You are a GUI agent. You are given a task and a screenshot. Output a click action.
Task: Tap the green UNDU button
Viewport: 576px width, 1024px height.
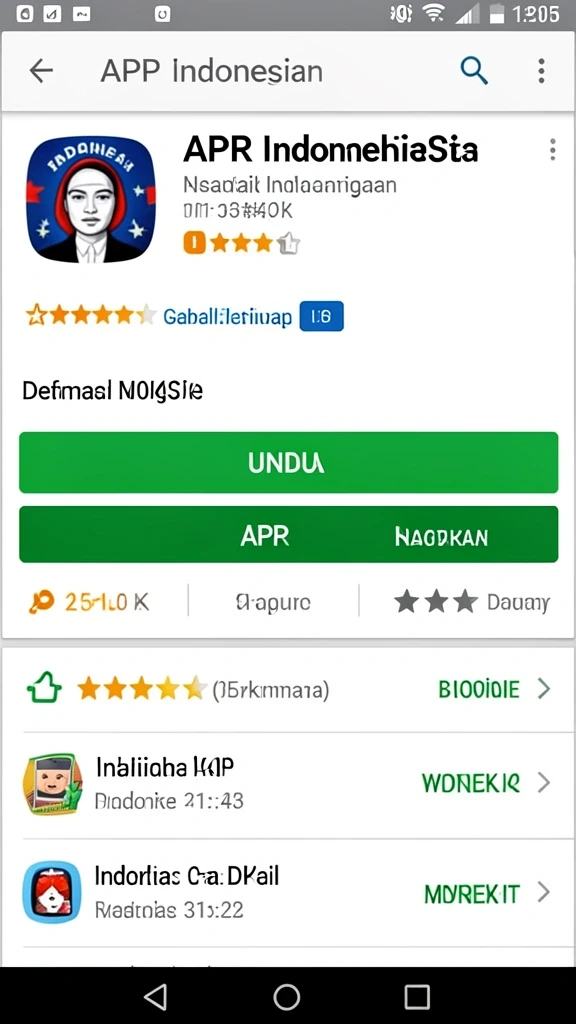pos(288,462)
